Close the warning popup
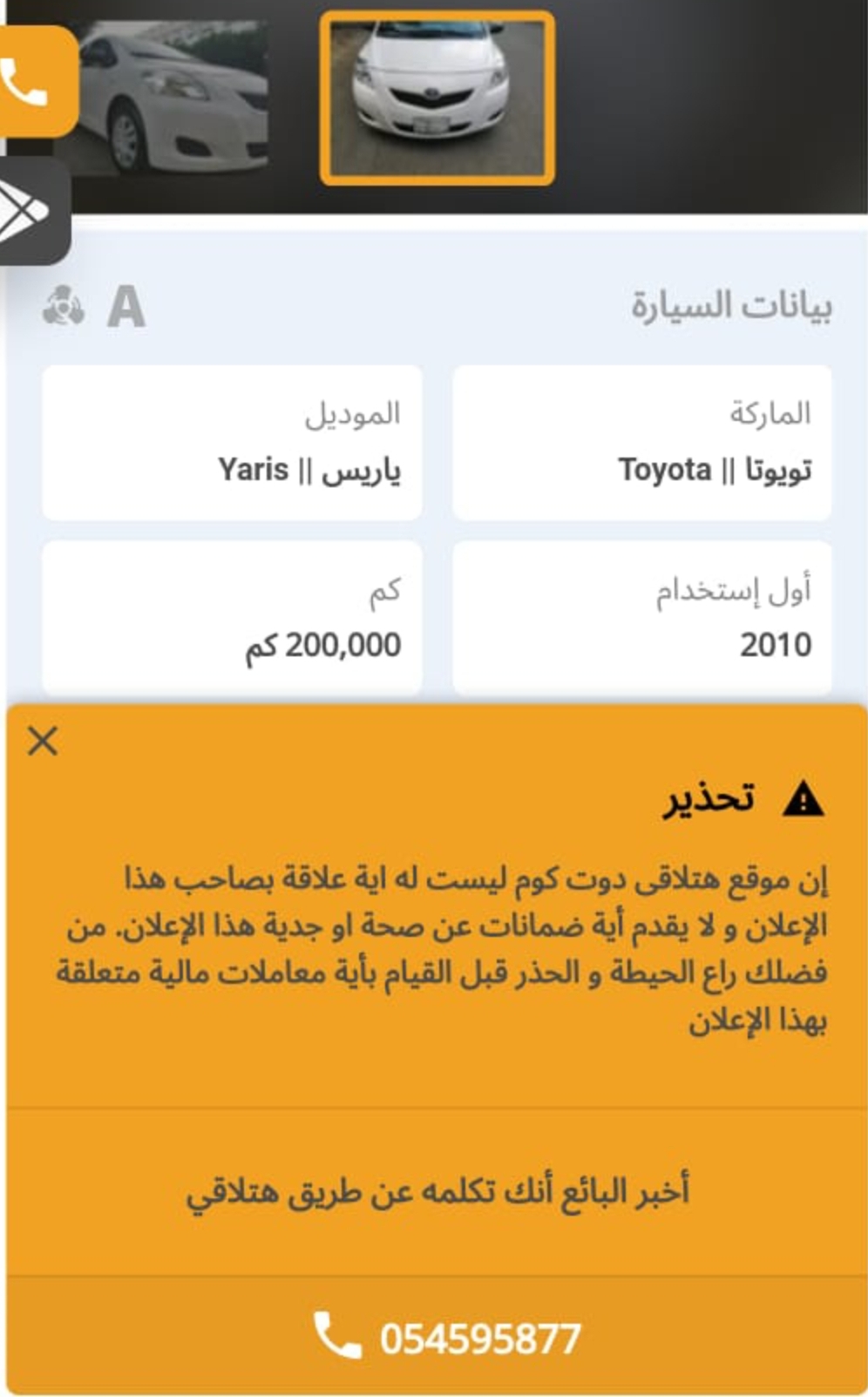The height and width of the screenshot is (1397, 868). (x=43, y=742)
